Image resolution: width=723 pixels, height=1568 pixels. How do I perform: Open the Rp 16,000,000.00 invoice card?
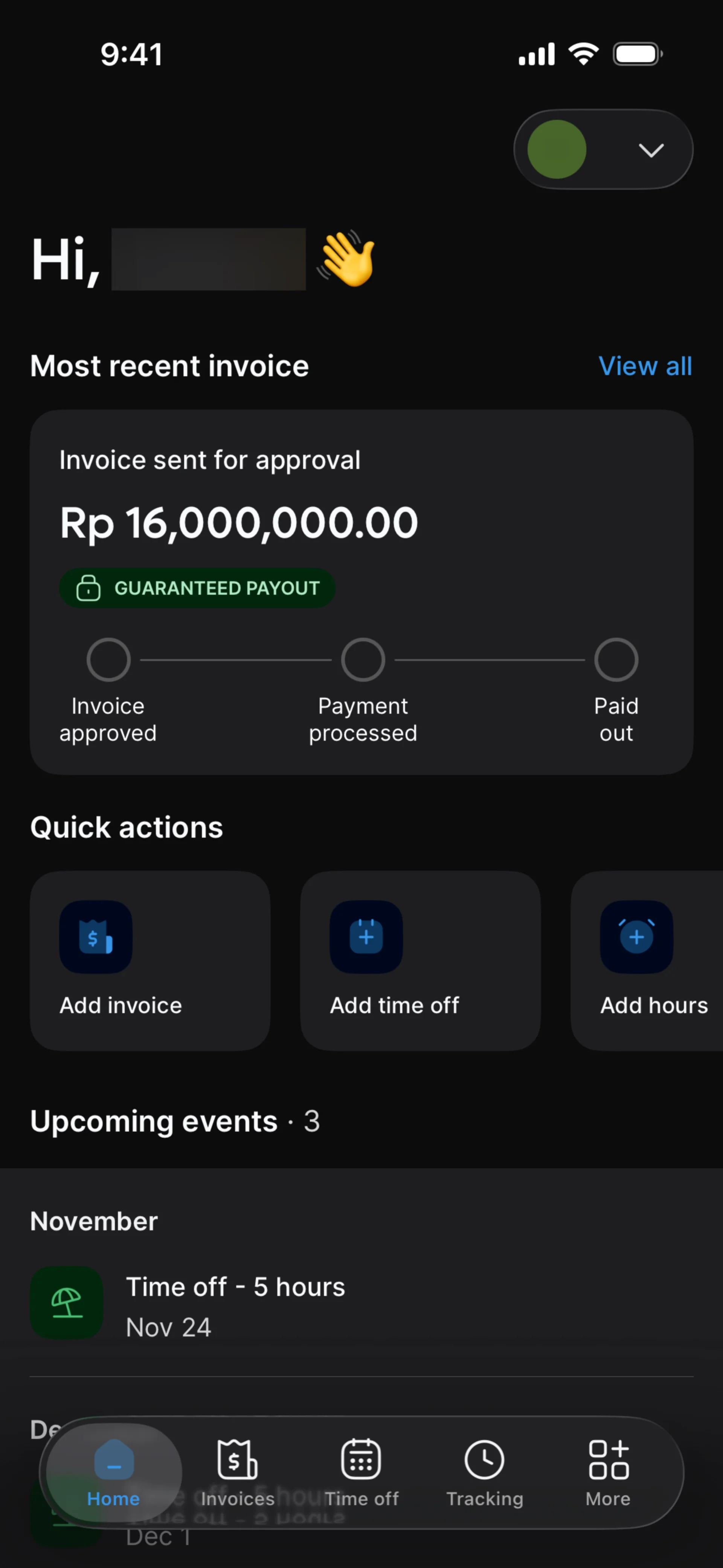pyautogui.click(x=361, y=523)
